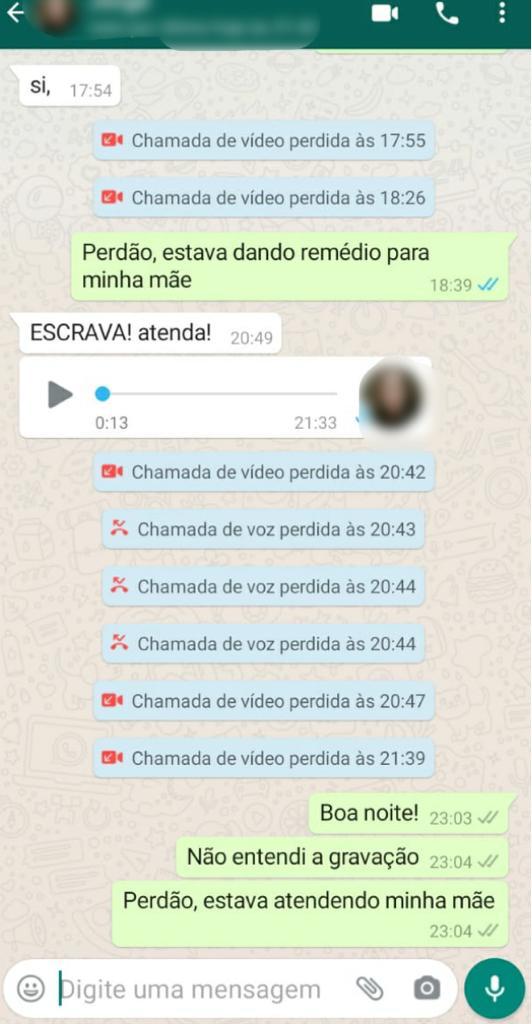The height and width of the screenshot is (1024, 532).
Task: Go back using the arrow in header
Action: click(14, 12)
